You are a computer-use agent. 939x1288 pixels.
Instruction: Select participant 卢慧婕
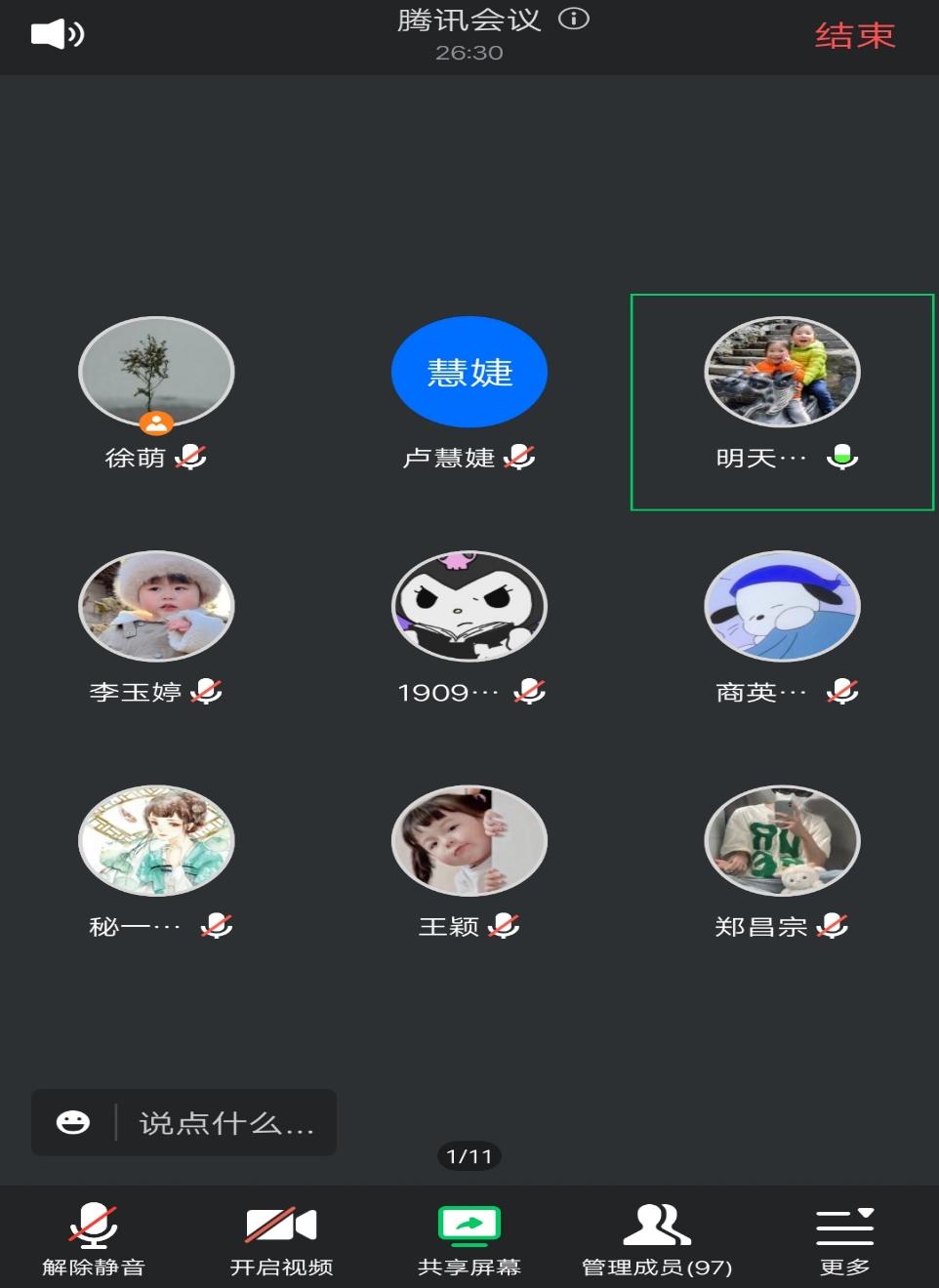pyautogui.click(x=469, y=373)
